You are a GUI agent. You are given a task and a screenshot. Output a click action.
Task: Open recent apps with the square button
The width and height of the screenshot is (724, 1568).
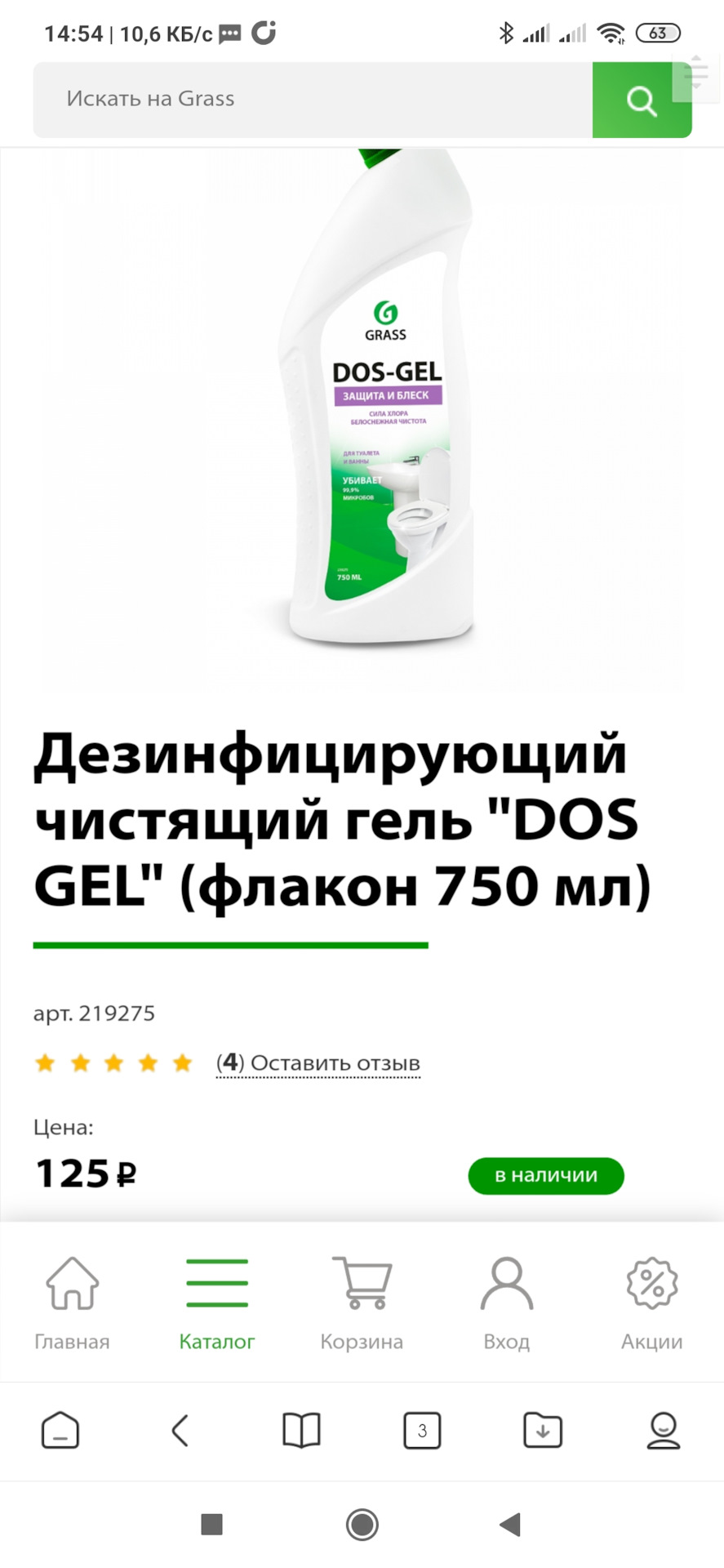tap(212, 1524)
